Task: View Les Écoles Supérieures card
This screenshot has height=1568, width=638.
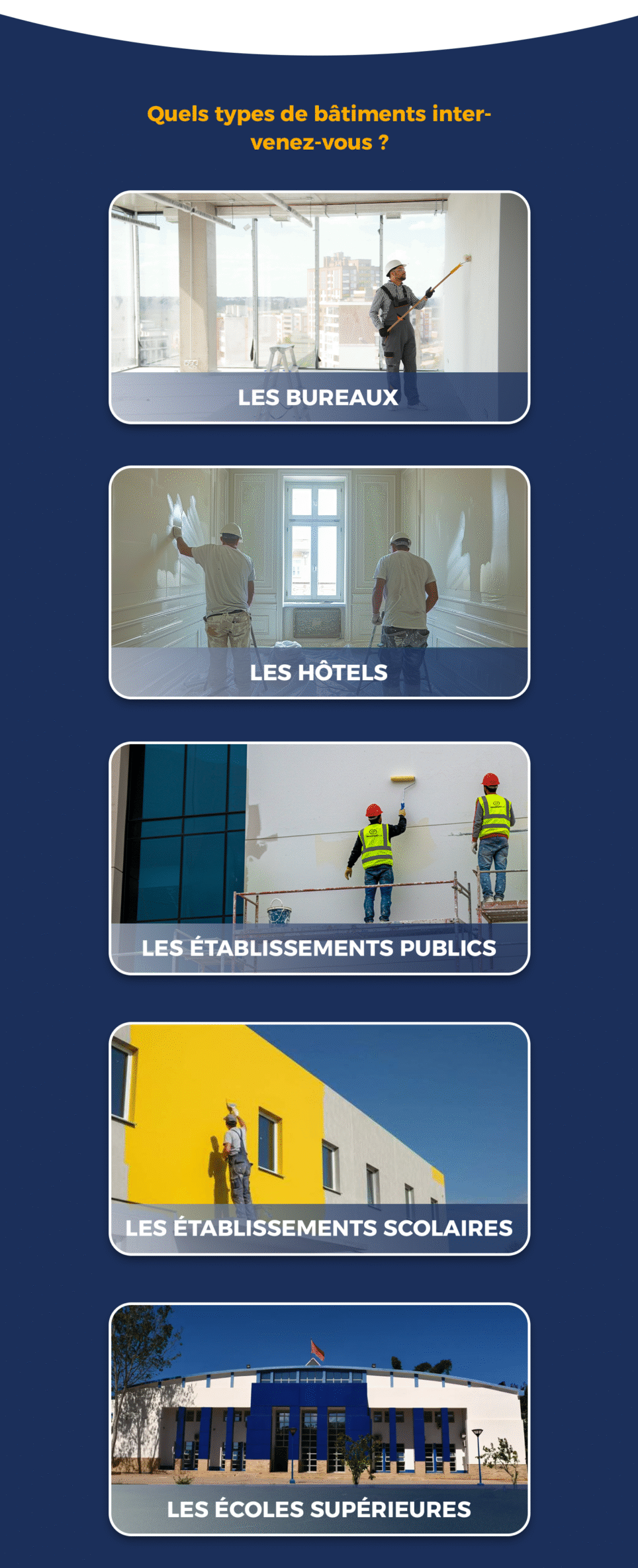Action: coord(319,1419)
